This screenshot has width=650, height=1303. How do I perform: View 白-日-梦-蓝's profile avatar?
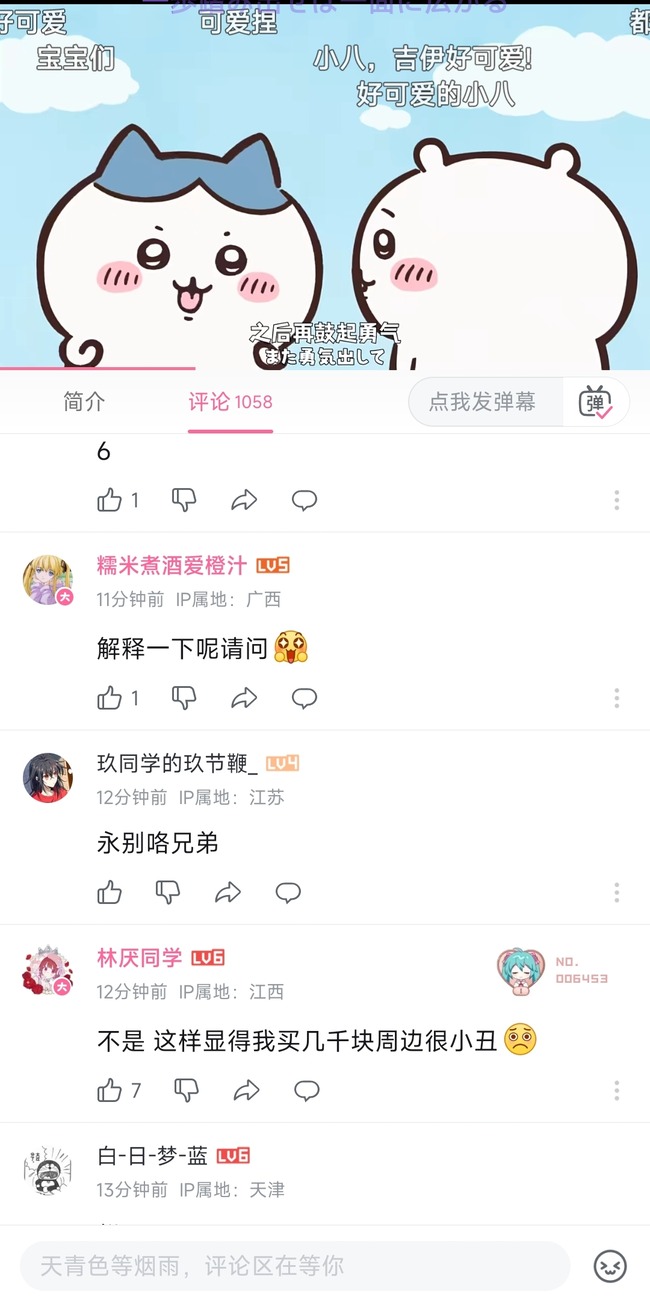[x=48, y=1169]
